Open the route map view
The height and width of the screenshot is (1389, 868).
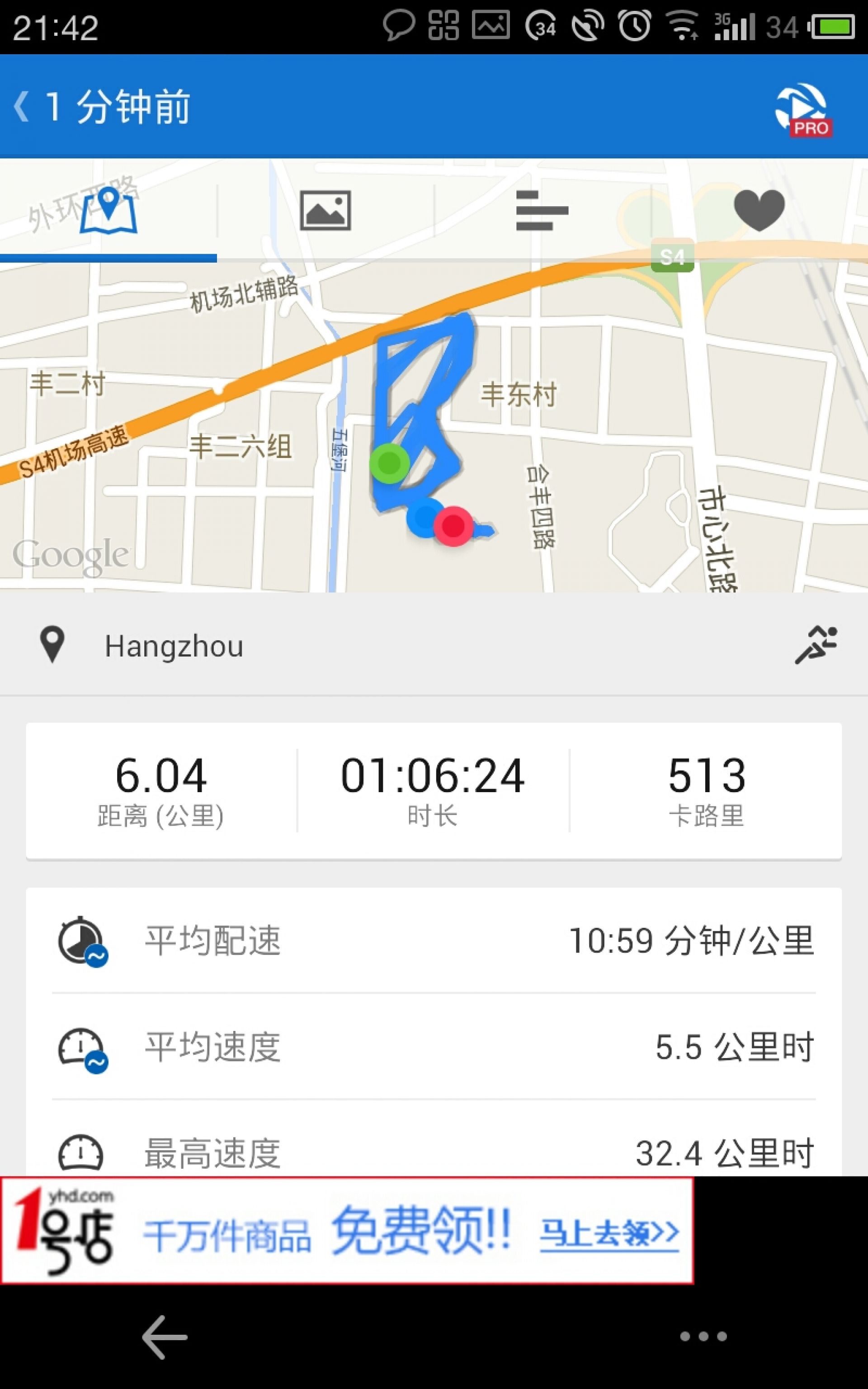[x=434, y=428]
